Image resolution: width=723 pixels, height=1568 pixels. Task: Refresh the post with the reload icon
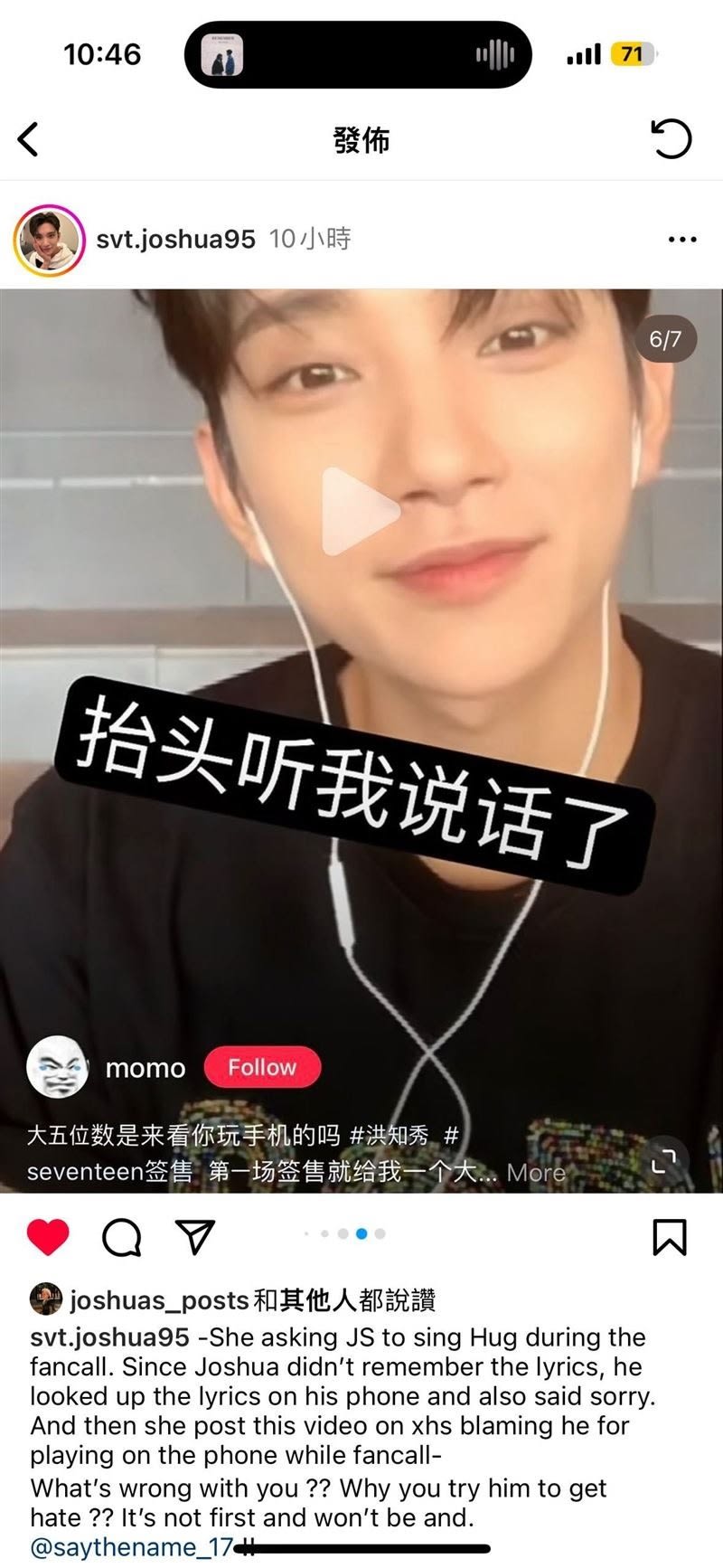pos(671,139)
